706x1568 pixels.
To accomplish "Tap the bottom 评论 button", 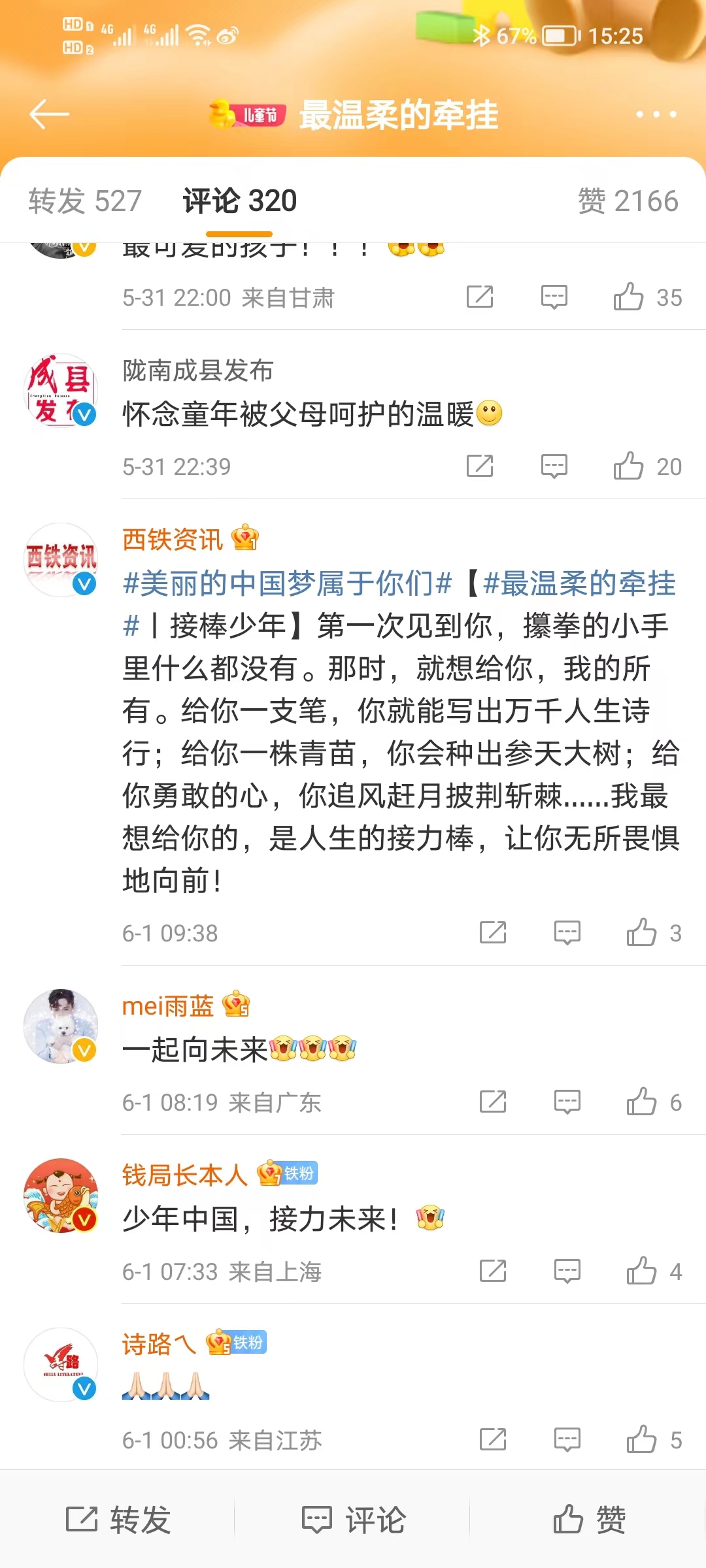I will 353,1520.
